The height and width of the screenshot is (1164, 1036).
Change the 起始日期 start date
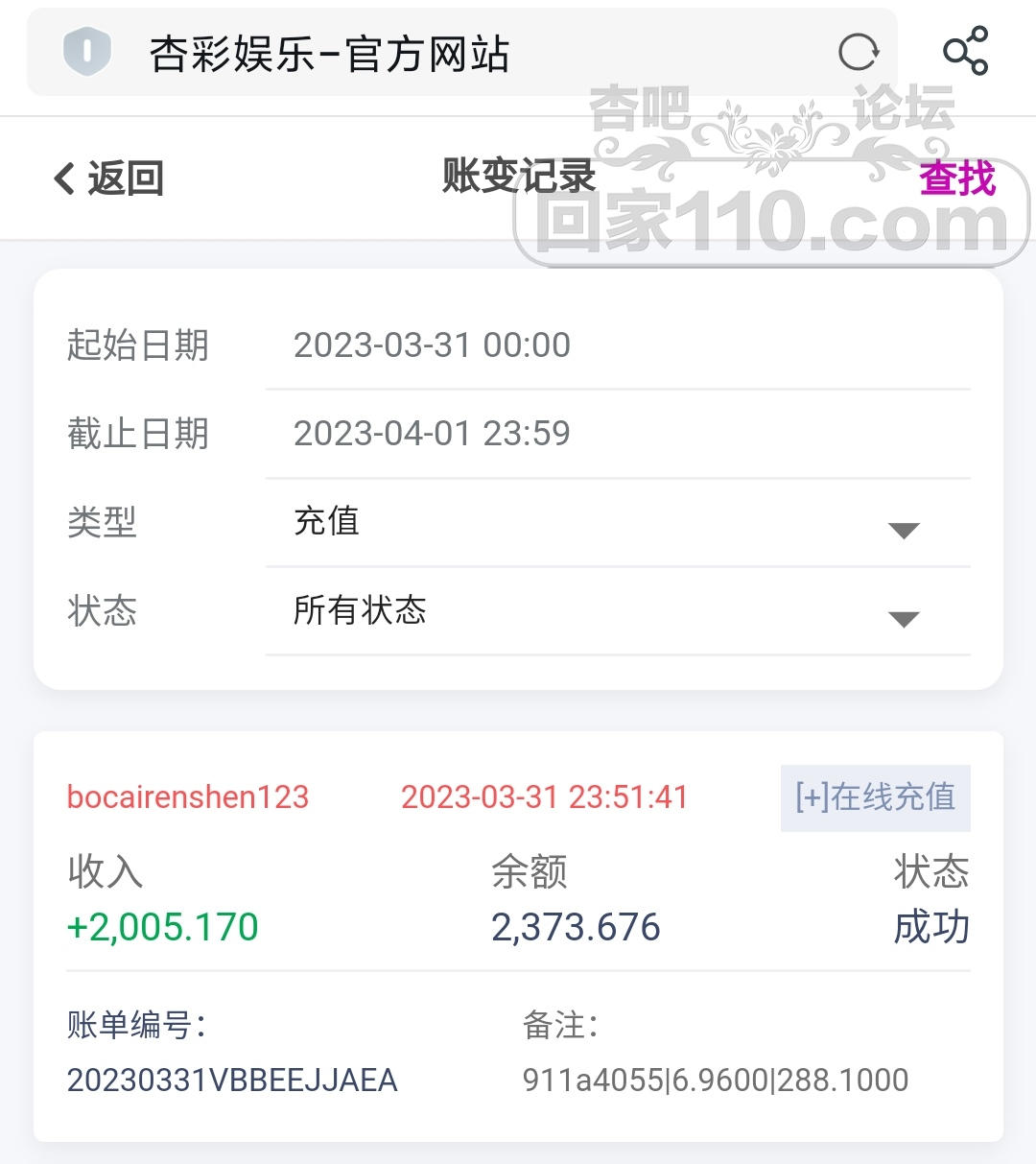[618, 345]
